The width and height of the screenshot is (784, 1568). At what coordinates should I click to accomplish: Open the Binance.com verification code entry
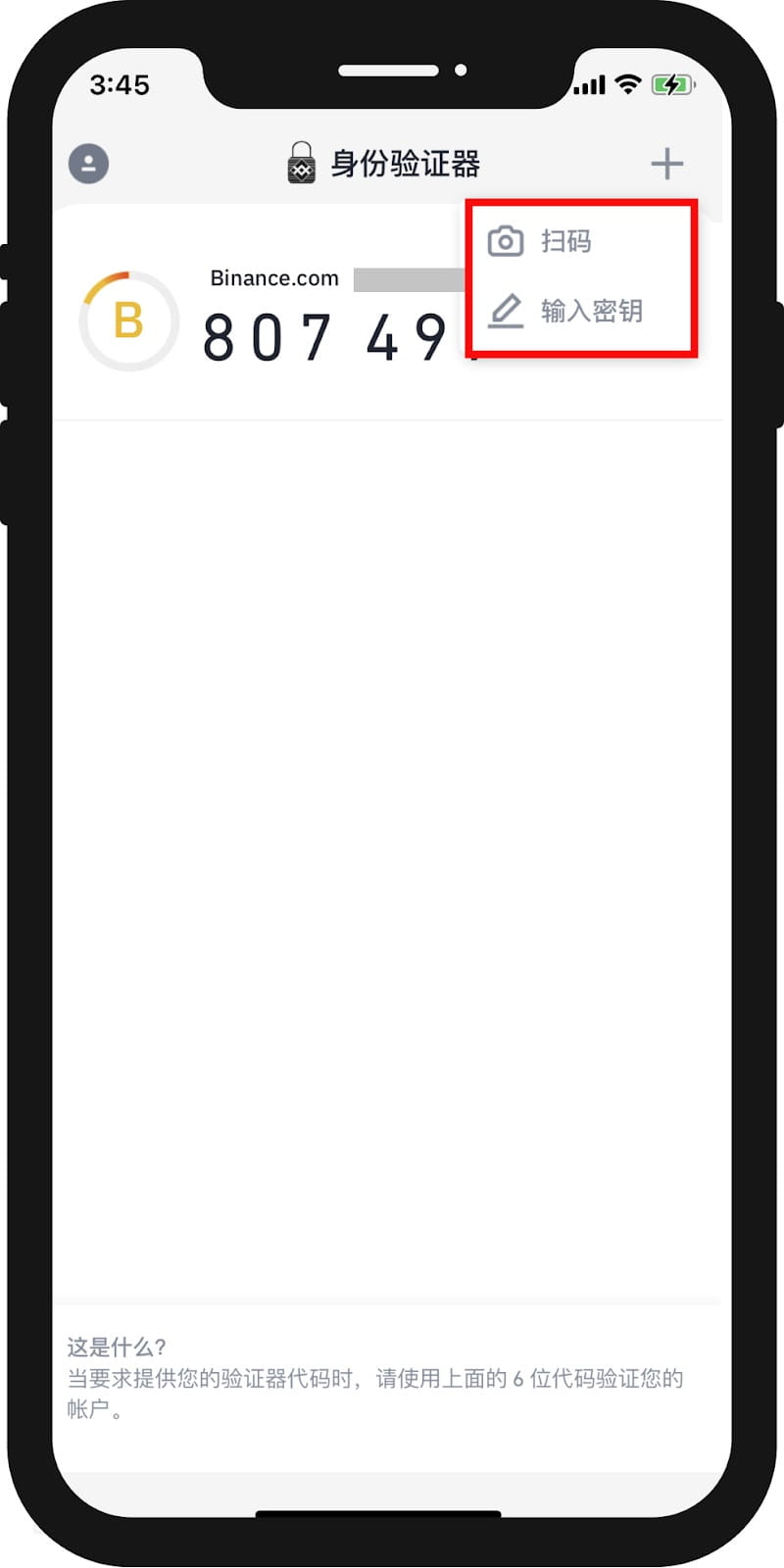tap(388, 321)
